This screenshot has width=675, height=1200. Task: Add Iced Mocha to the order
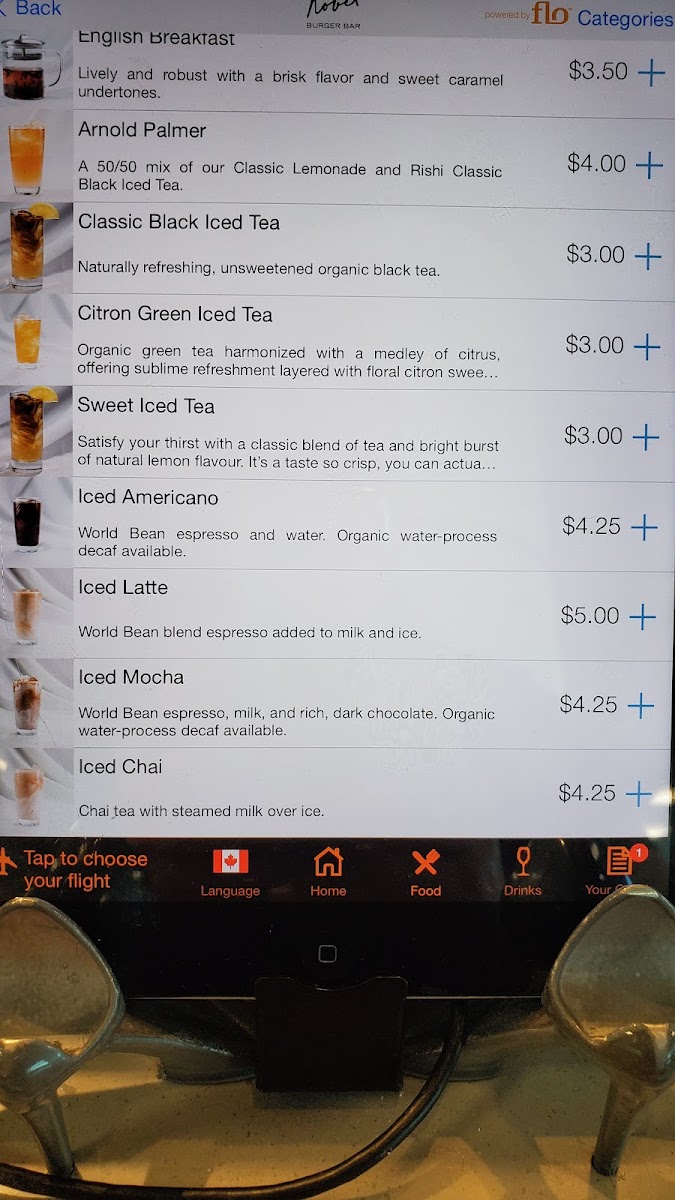pyautogui.click(x=641, y=706)
